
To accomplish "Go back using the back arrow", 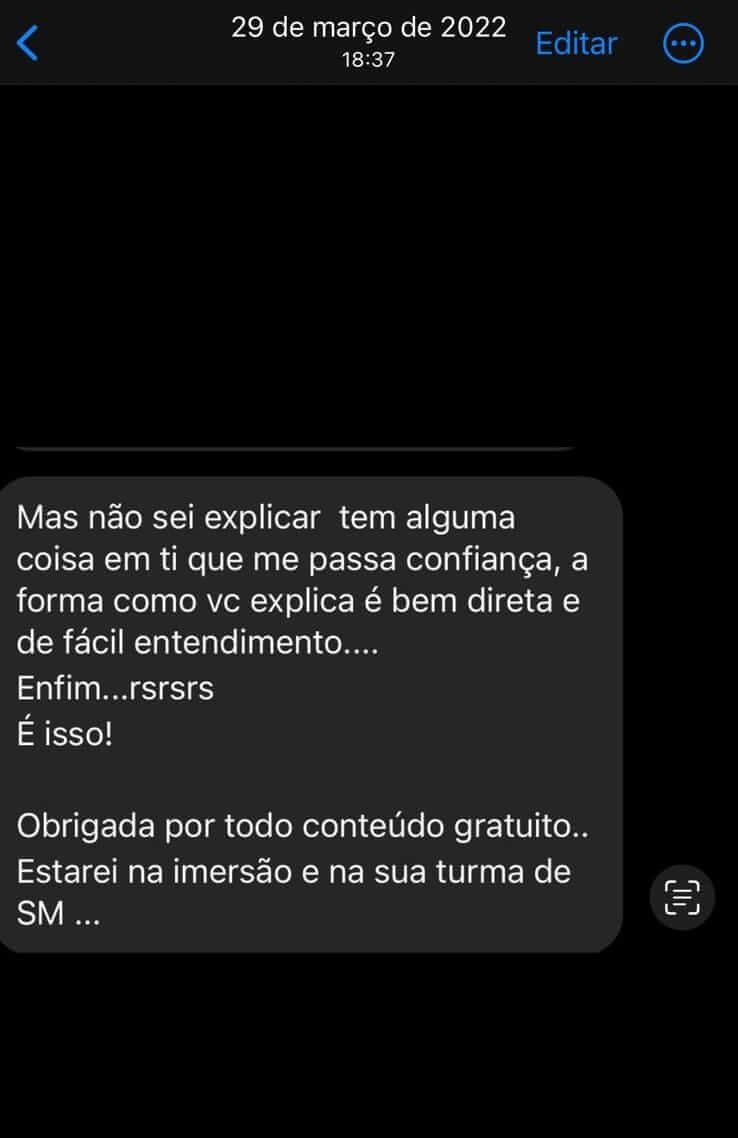I will [29, 43].
